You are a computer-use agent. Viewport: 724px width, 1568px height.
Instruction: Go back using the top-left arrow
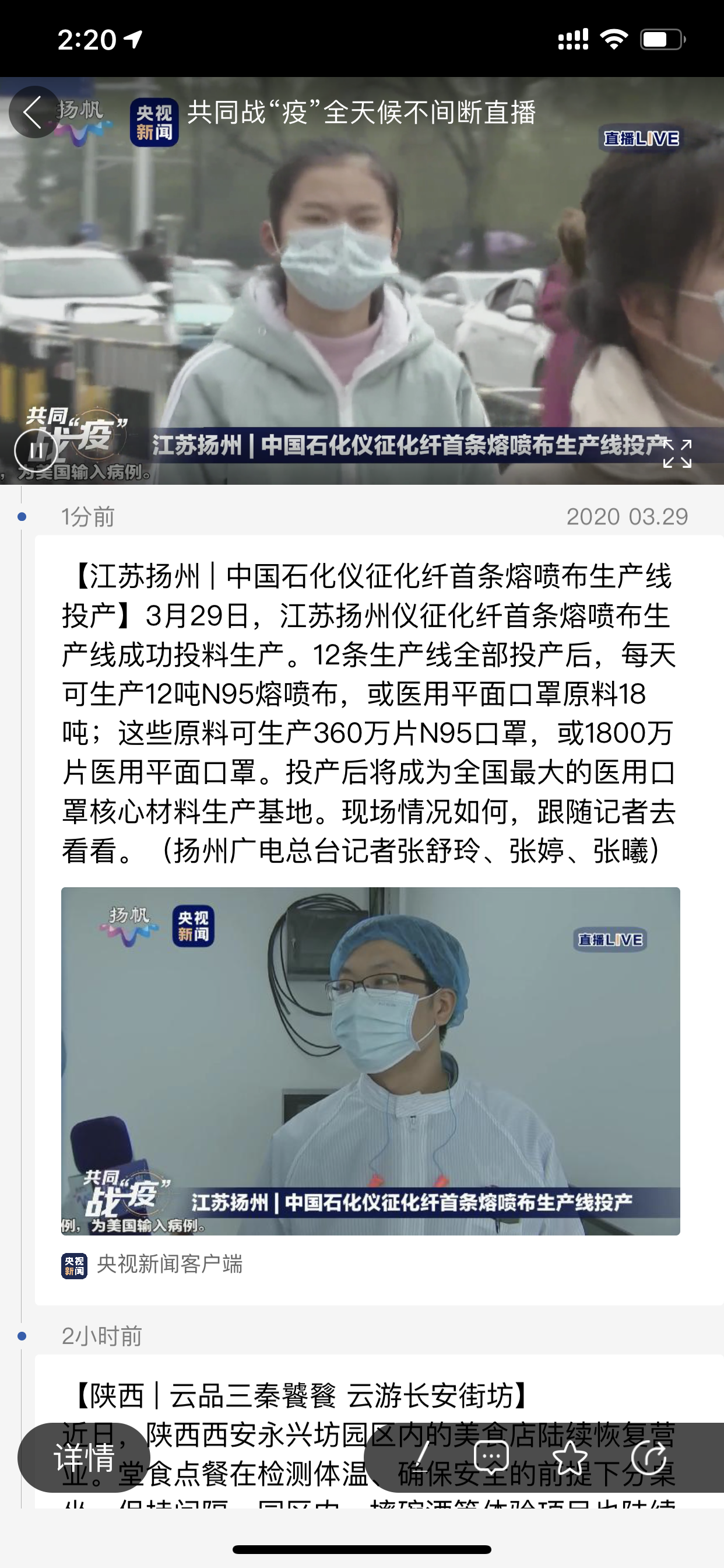click(x=34, y=112)
